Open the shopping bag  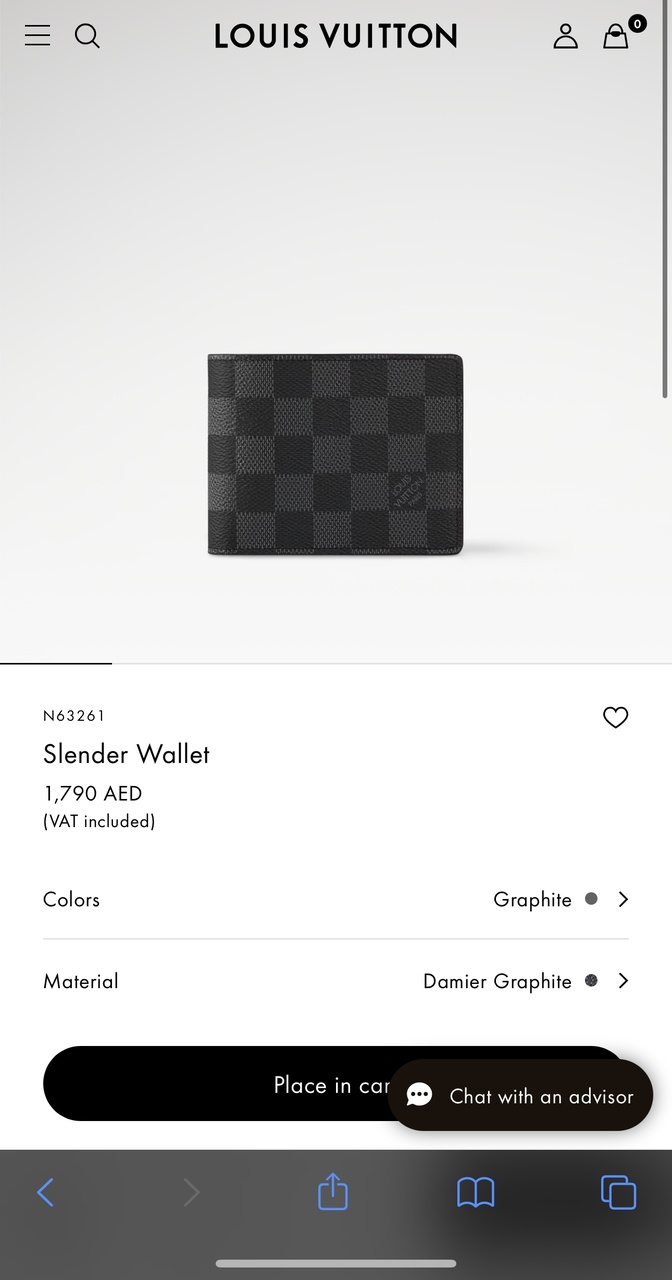coord(617,36)
